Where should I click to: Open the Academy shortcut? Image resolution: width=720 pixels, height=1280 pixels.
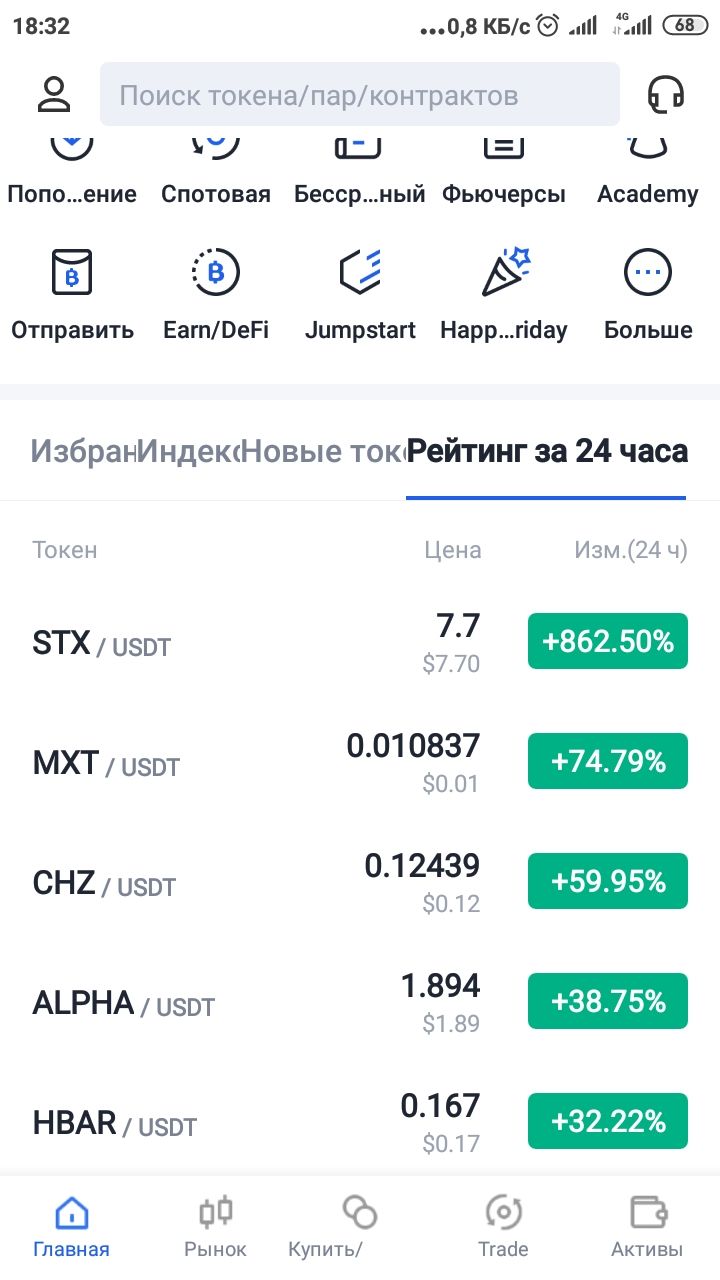pyautogui.click(x=648, y=170)
